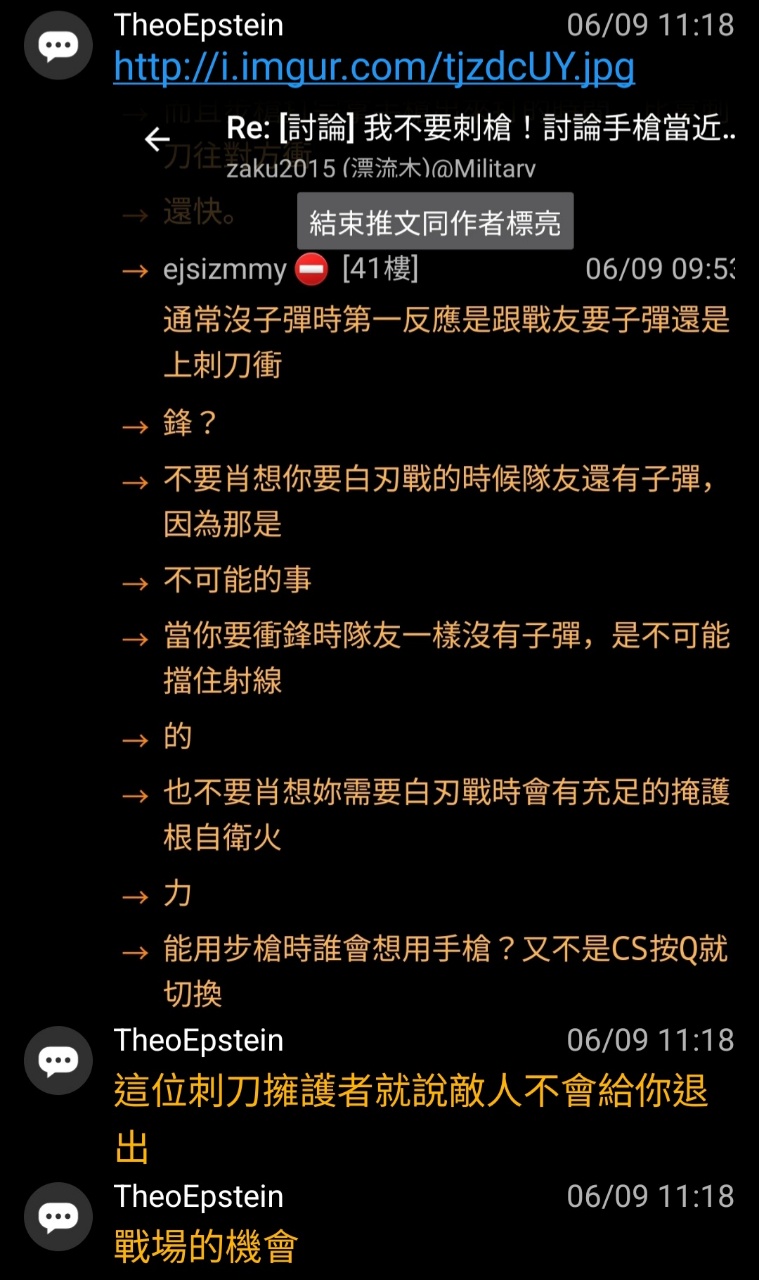Open the imgur.com/tjzdcUY.jpg link

click(x=374, y=68)
